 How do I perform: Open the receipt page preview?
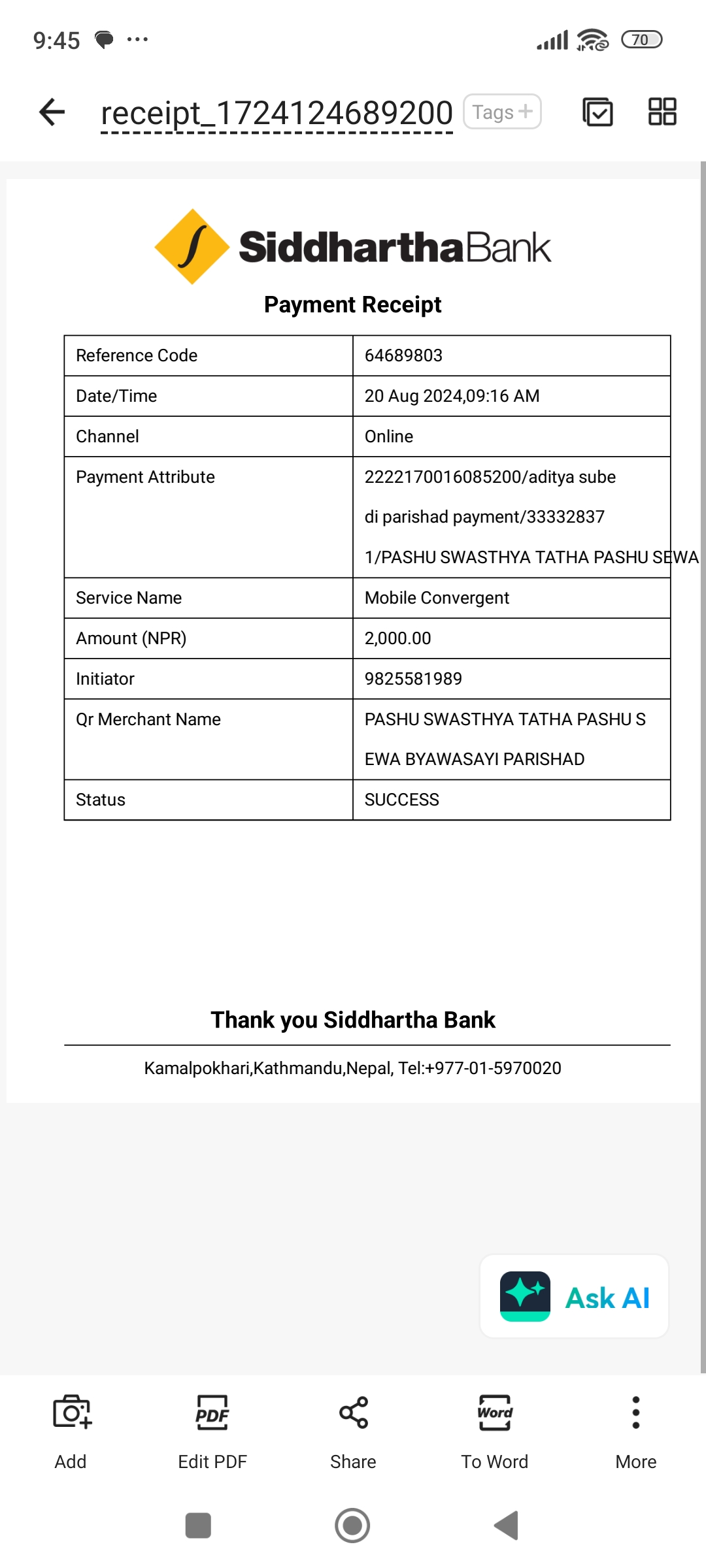(353, 640)
